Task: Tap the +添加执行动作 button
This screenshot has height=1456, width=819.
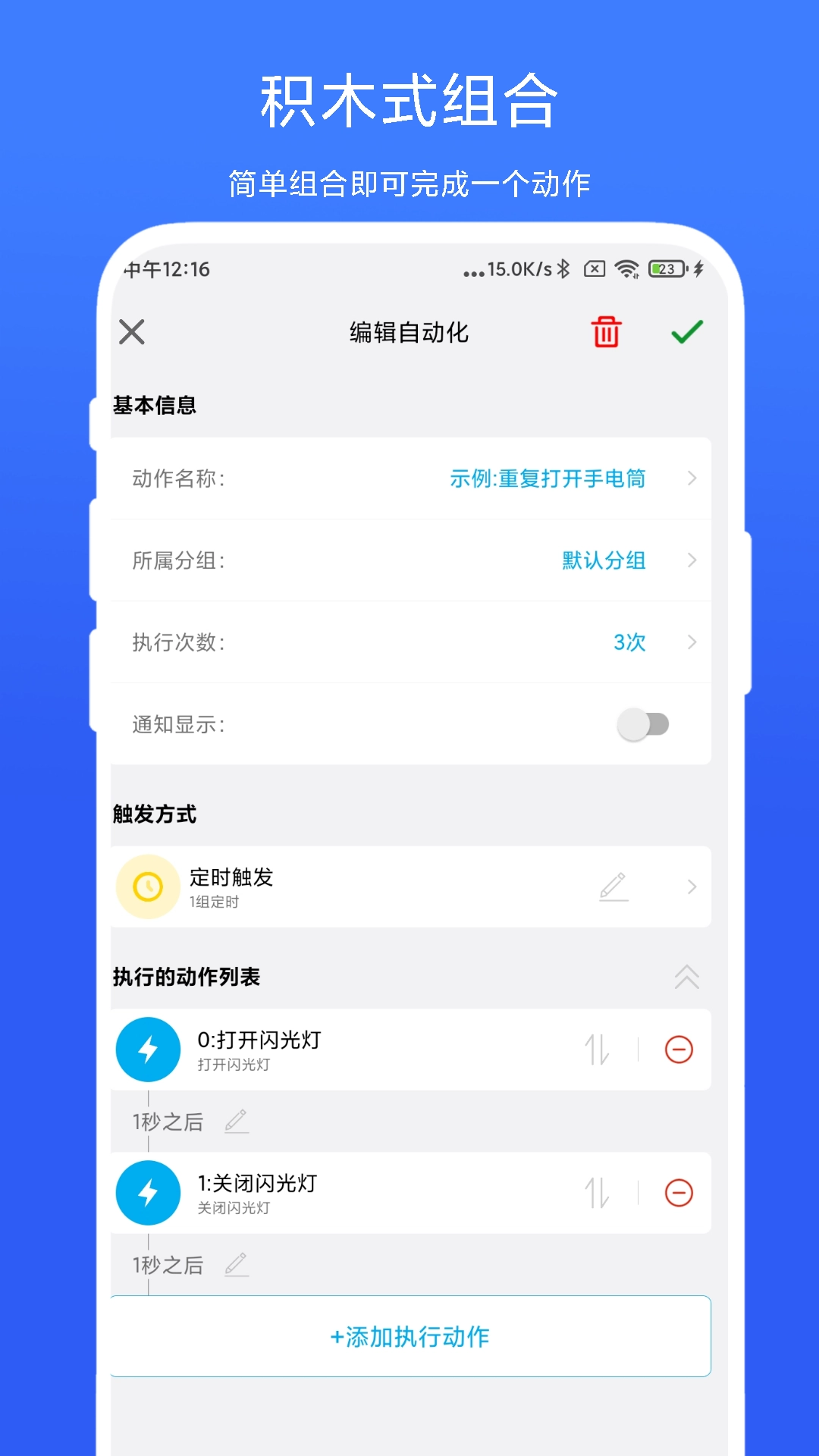Action: (409, 1336)
